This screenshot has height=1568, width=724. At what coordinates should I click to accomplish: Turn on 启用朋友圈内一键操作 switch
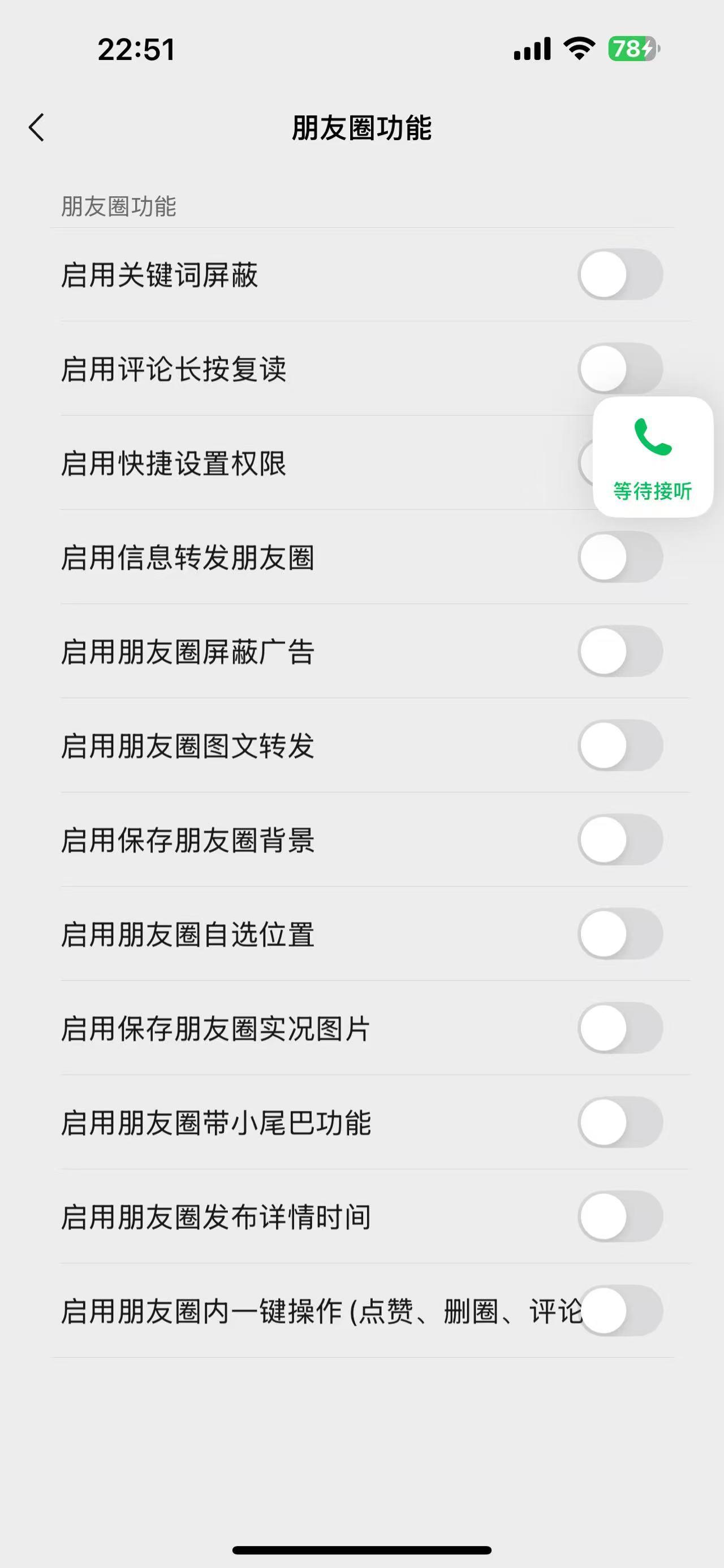click(620, 1310)
